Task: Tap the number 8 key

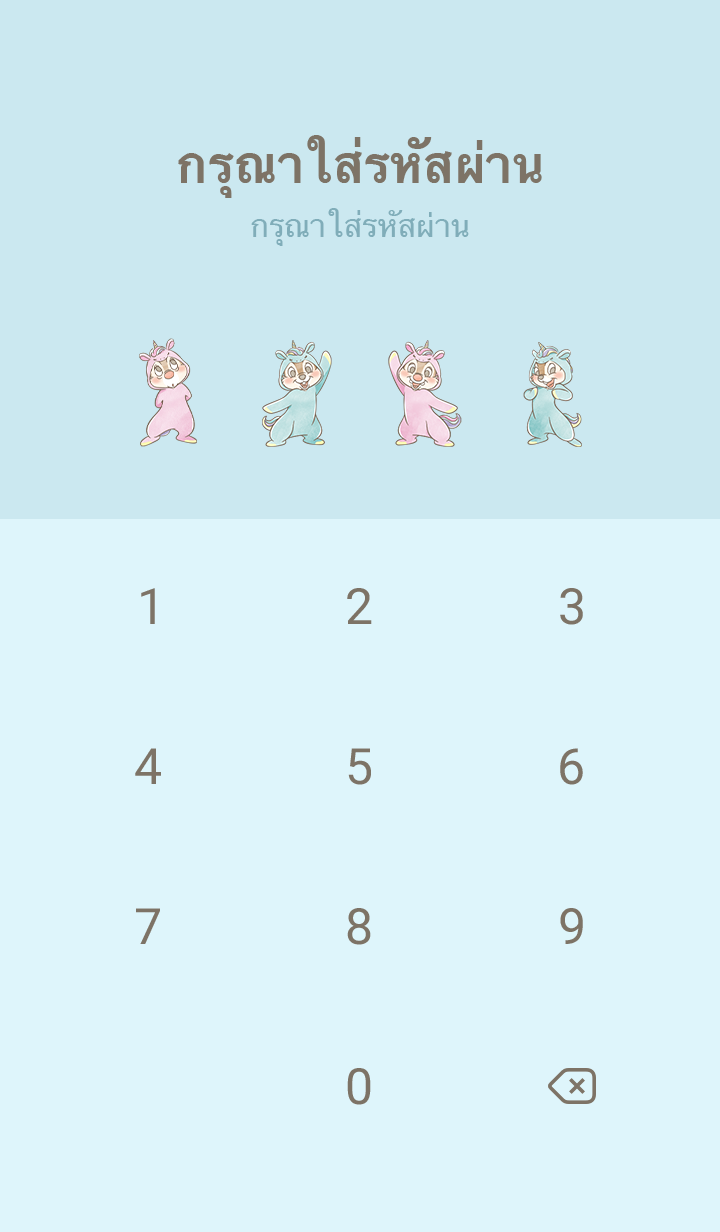Action: [359, 927]
